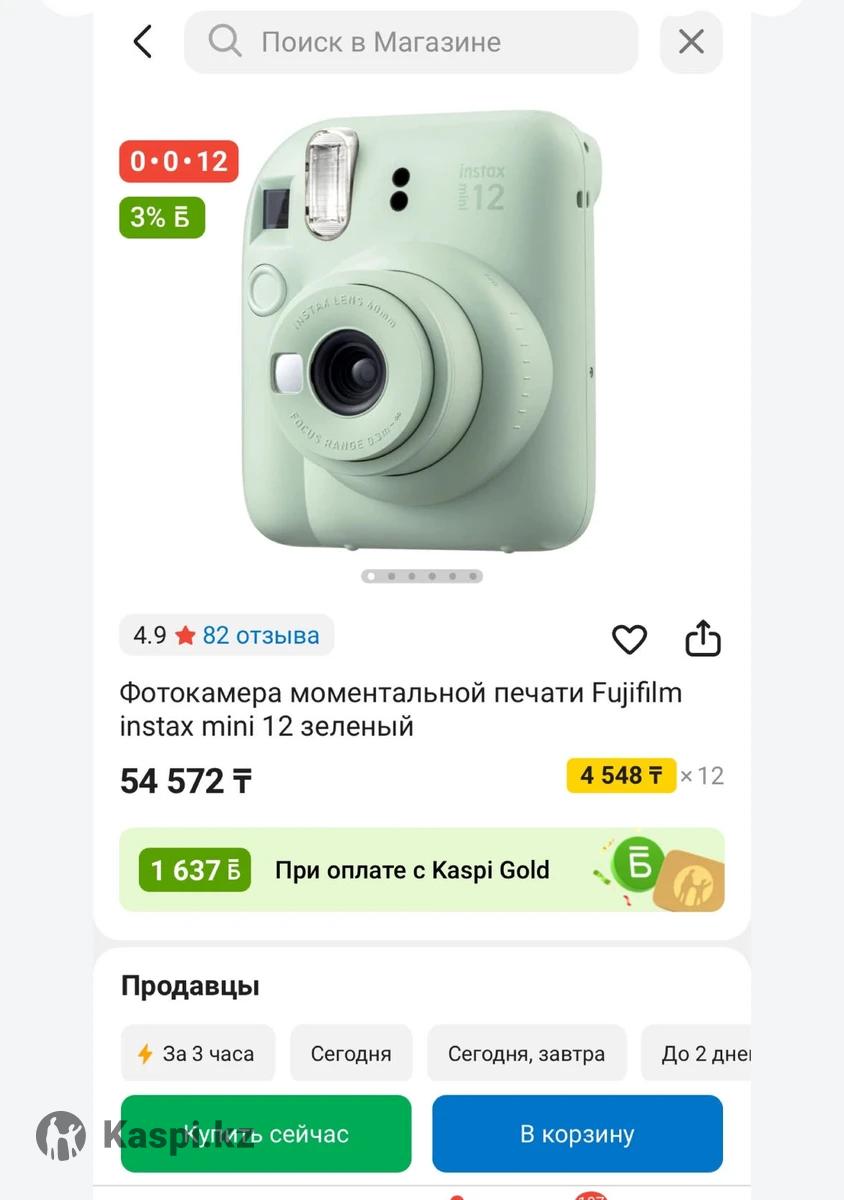Tap 'Купить сейчас' to buy now

pos(266,1134)
